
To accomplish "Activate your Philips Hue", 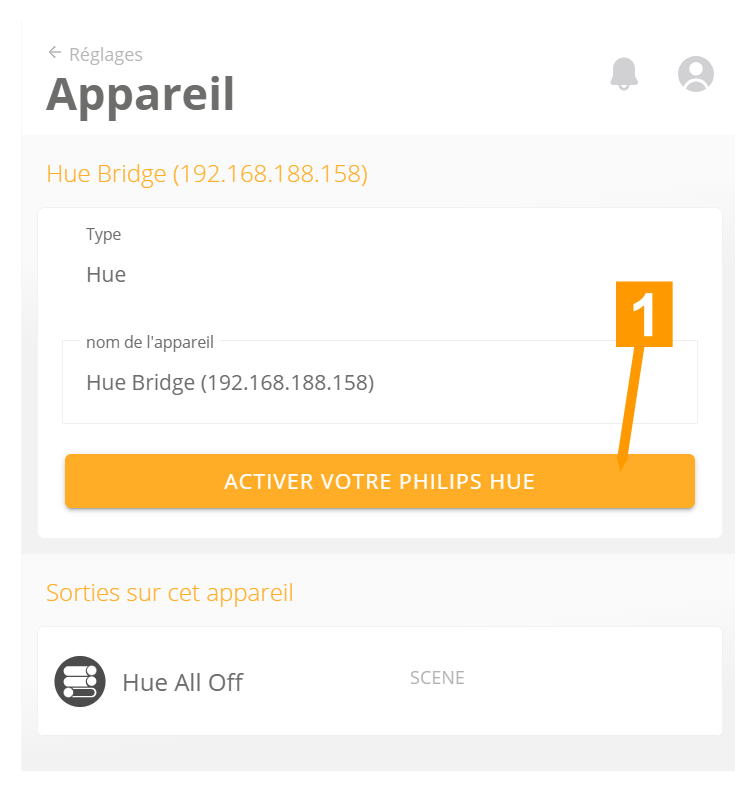I will tap(379, 482).
